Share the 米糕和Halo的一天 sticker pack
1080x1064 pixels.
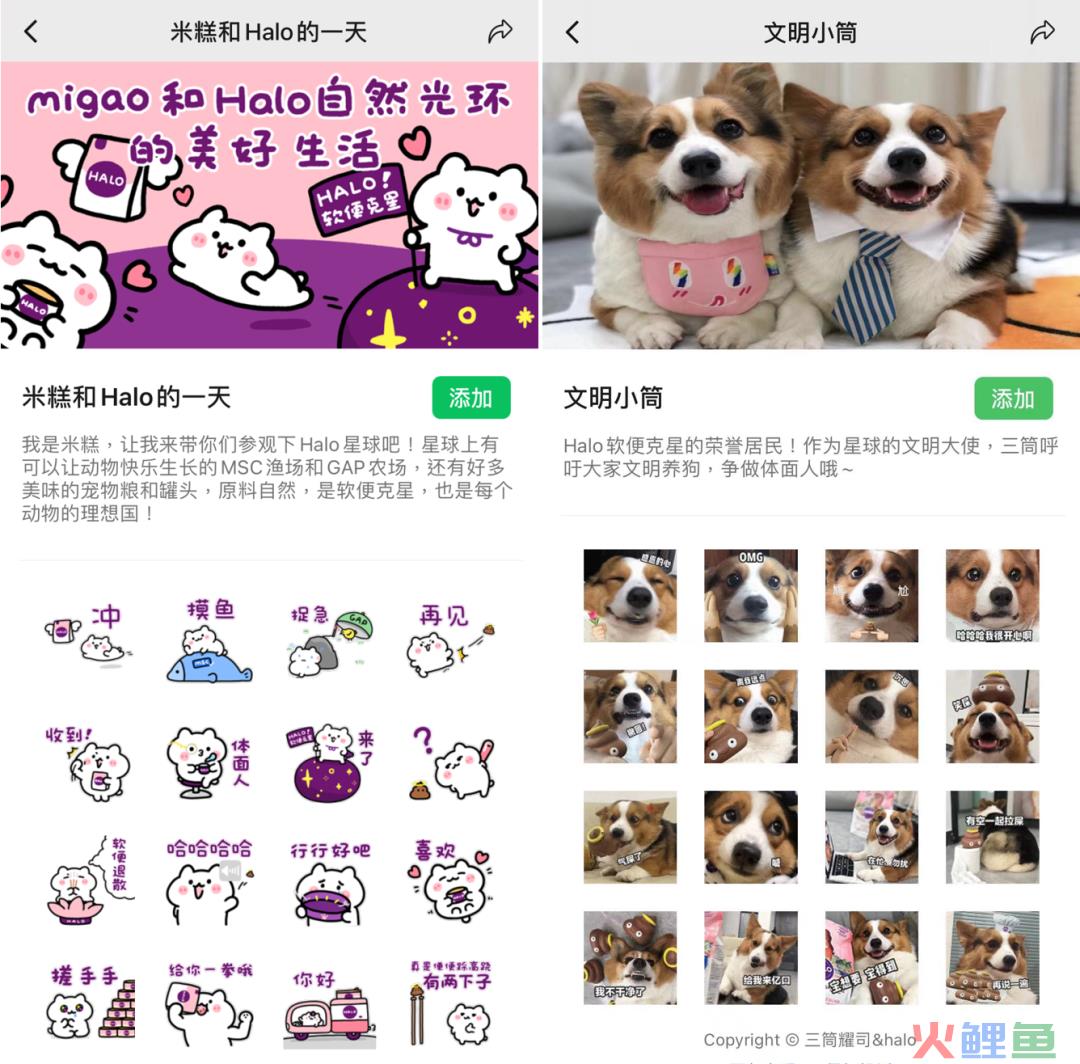(x=500, y=32)
